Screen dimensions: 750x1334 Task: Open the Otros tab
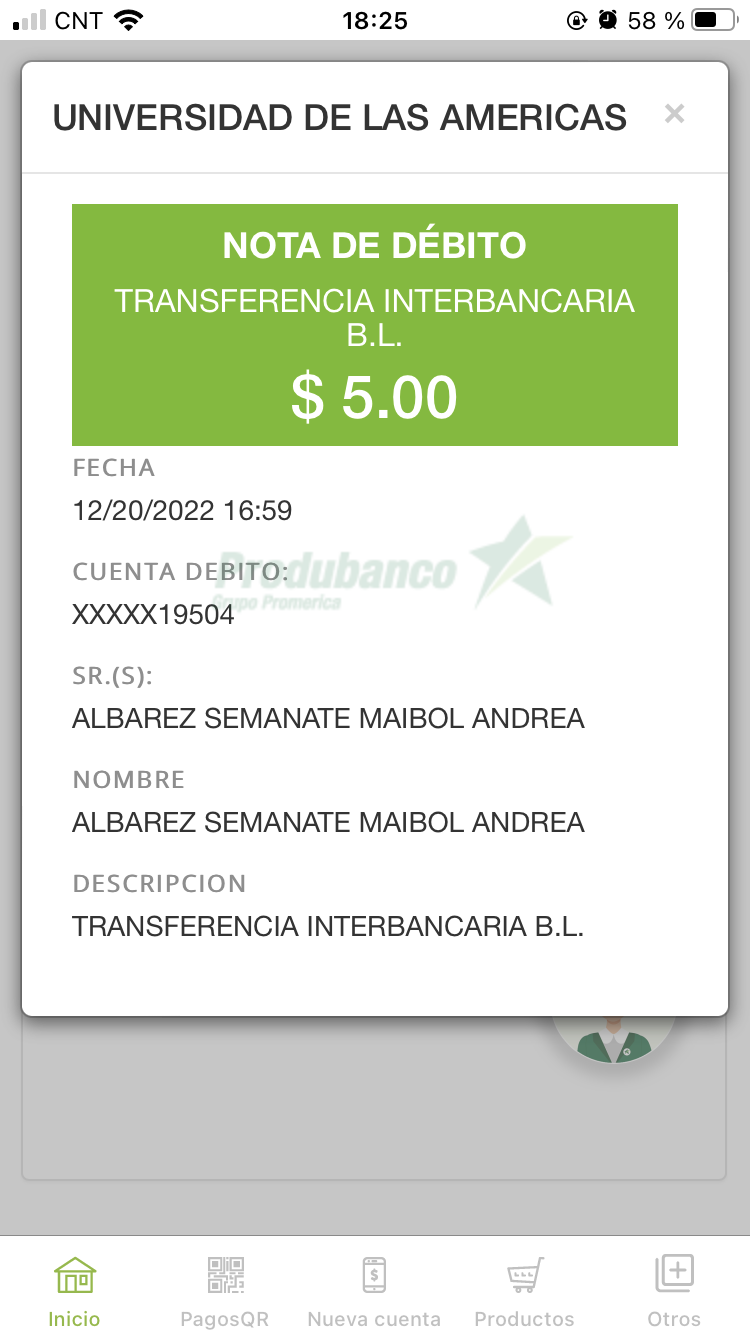(674, 1290)
